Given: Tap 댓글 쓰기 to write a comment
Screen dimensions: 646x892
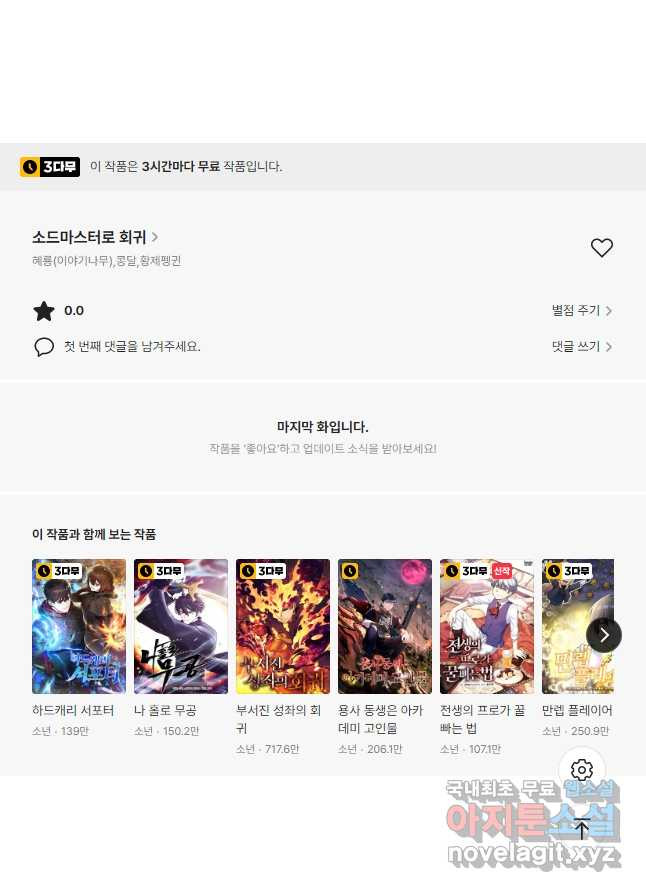Looking at the screenshot, I should 581,347.
